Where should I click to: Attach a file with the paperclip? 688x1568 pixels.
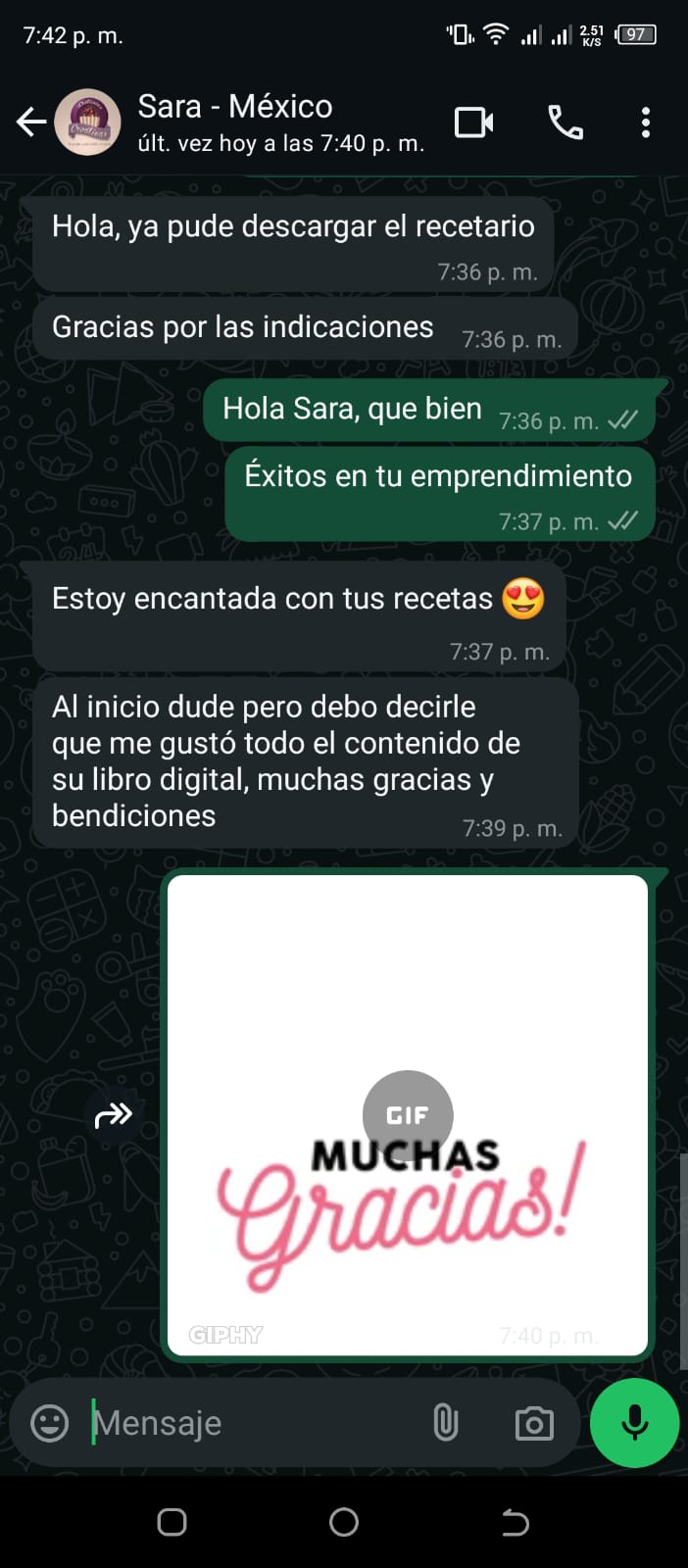[446, 1423]
